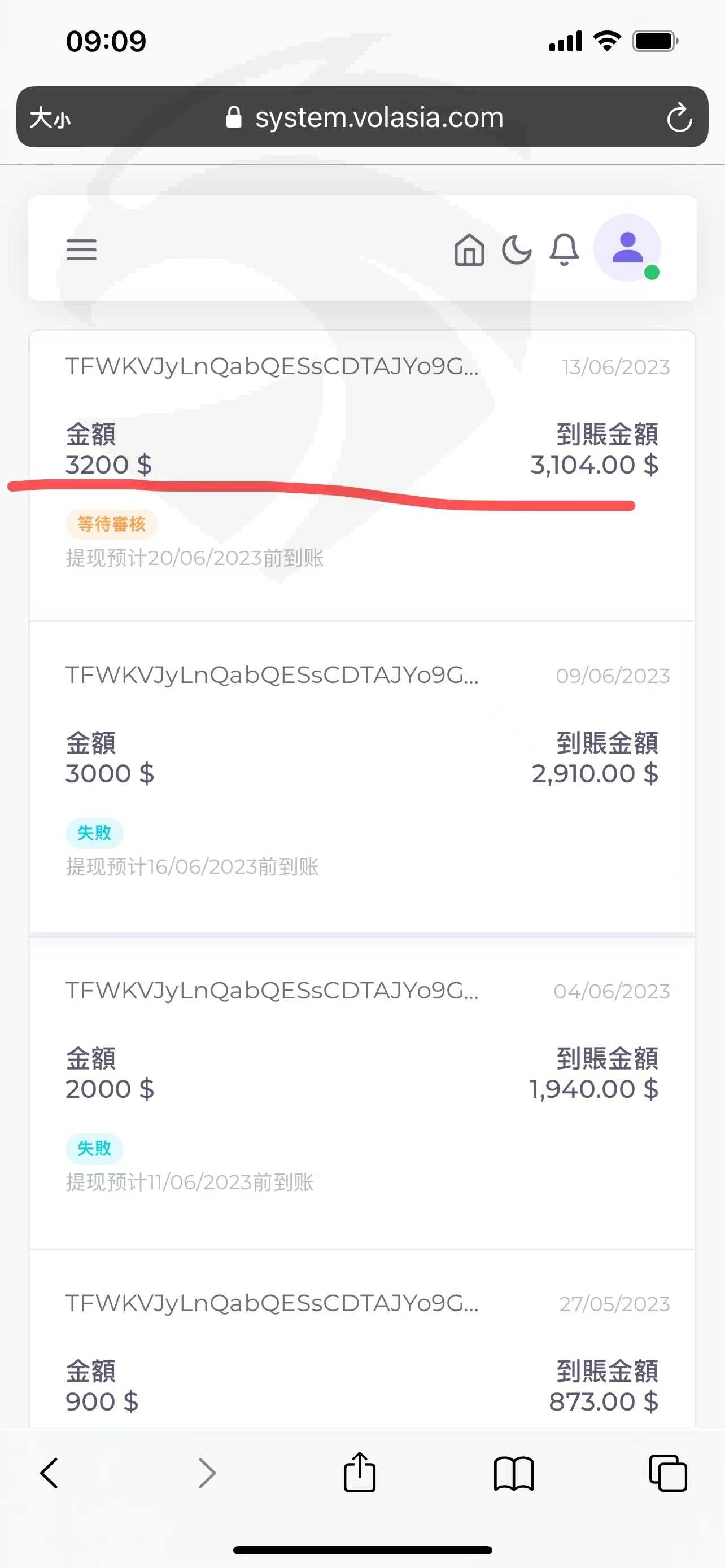
Task: Open the user profile avatar
Action: point(628,248)
